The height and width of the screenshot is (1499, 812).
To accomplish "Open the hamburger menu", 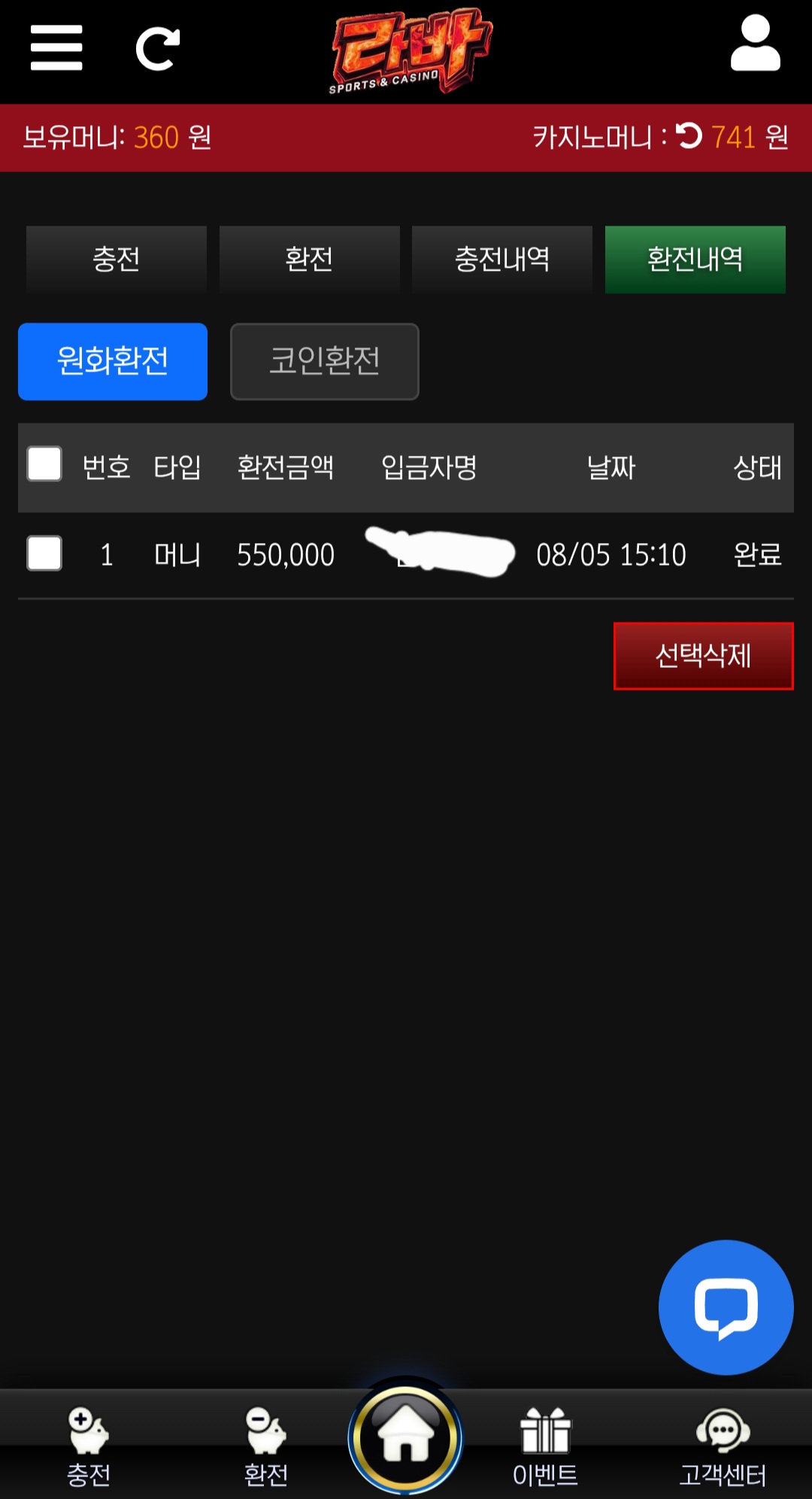I will click(x=56, y=47).
